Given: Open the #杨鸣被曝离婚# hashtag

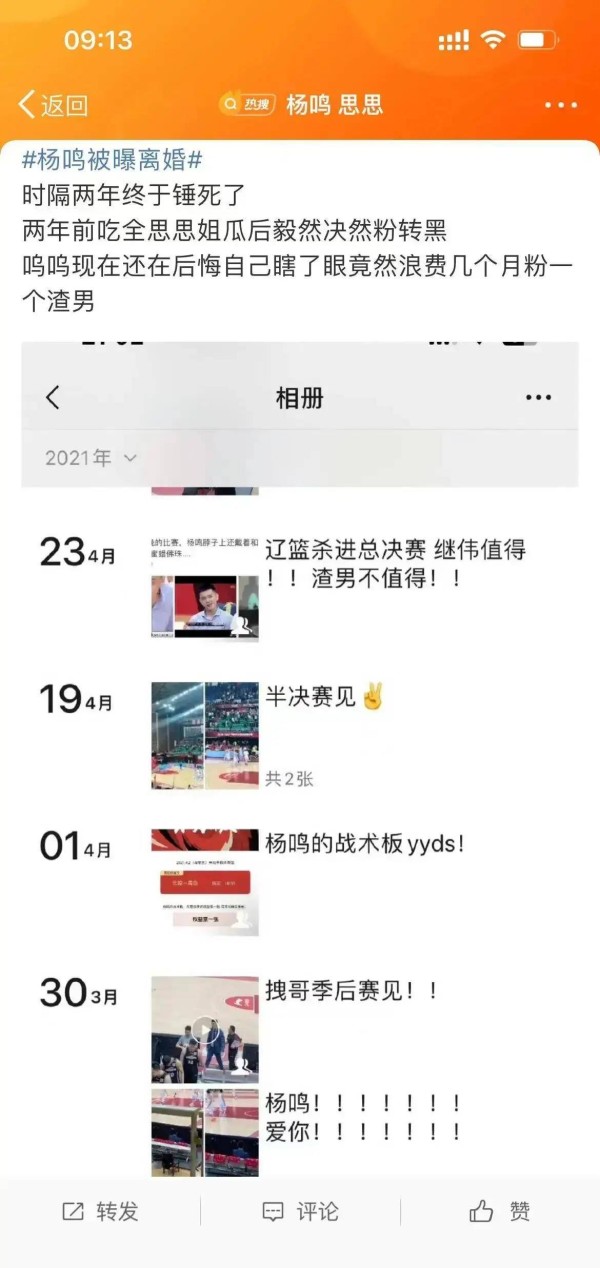Looking at the screenshot, I should pyautogui.click(x=113, y=159).
